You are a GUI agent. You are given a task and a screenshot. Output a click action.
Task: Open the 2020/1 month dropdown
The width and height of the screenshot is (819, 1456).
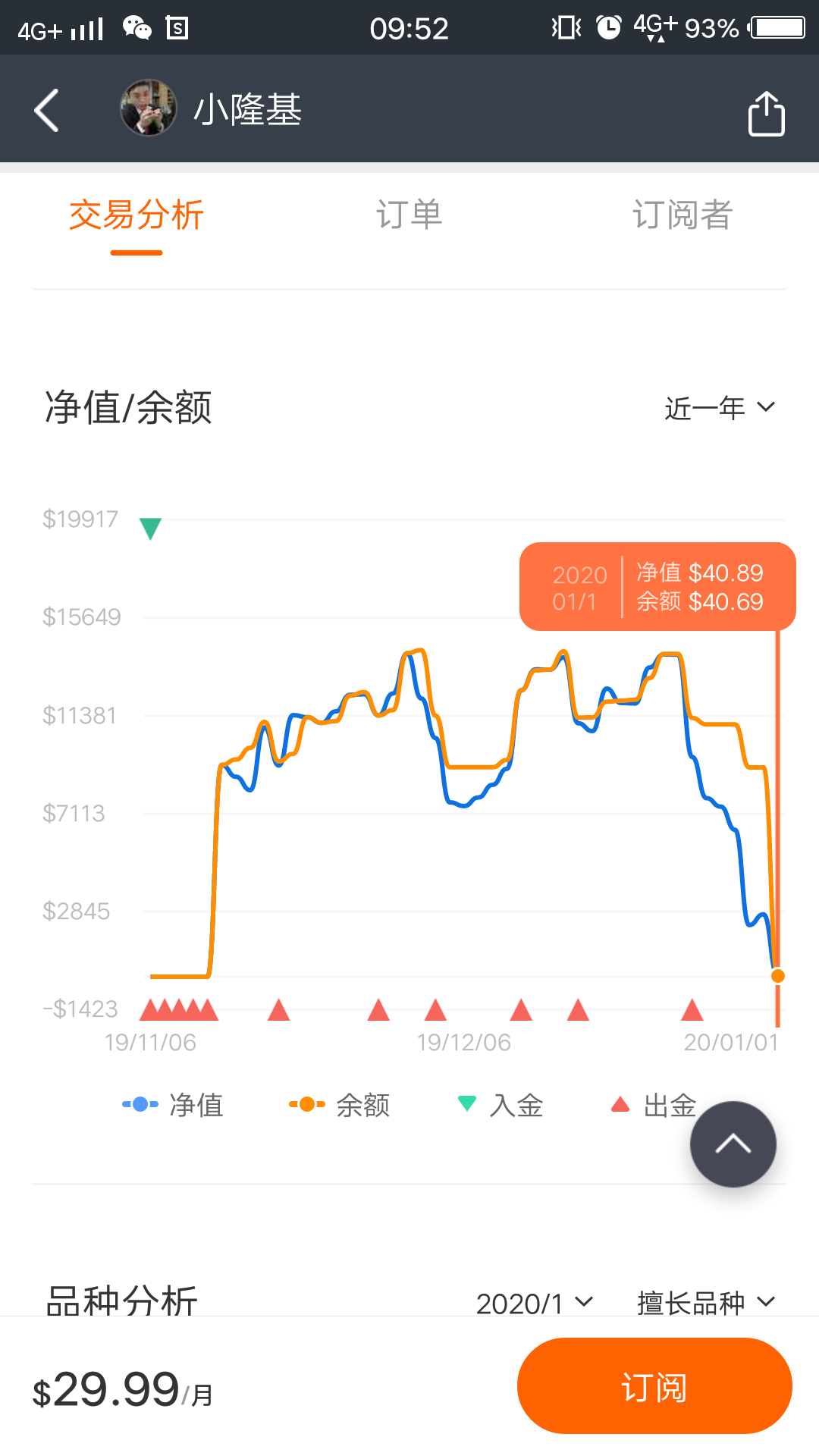click(535, 1304)
